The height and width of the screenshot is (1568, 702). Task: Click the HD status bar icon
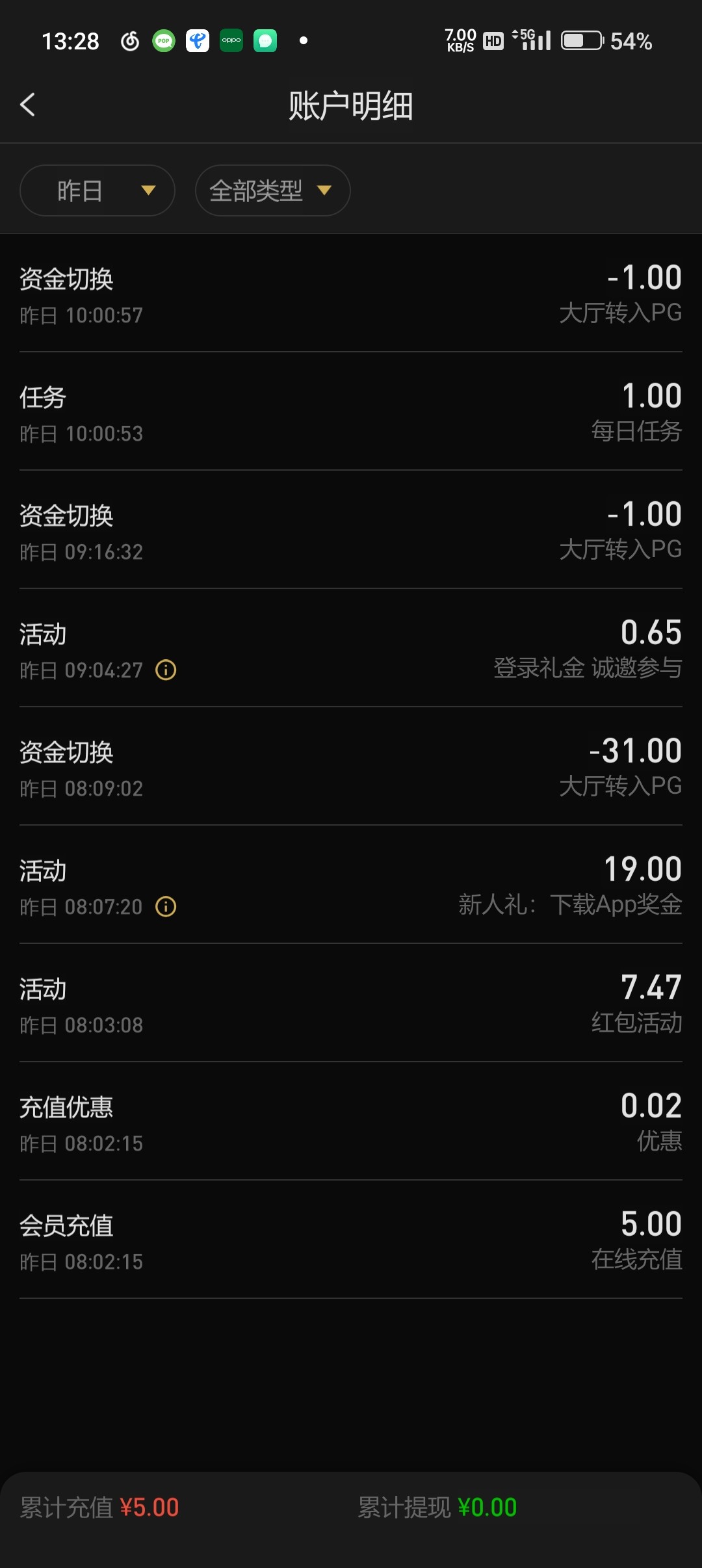492,40
